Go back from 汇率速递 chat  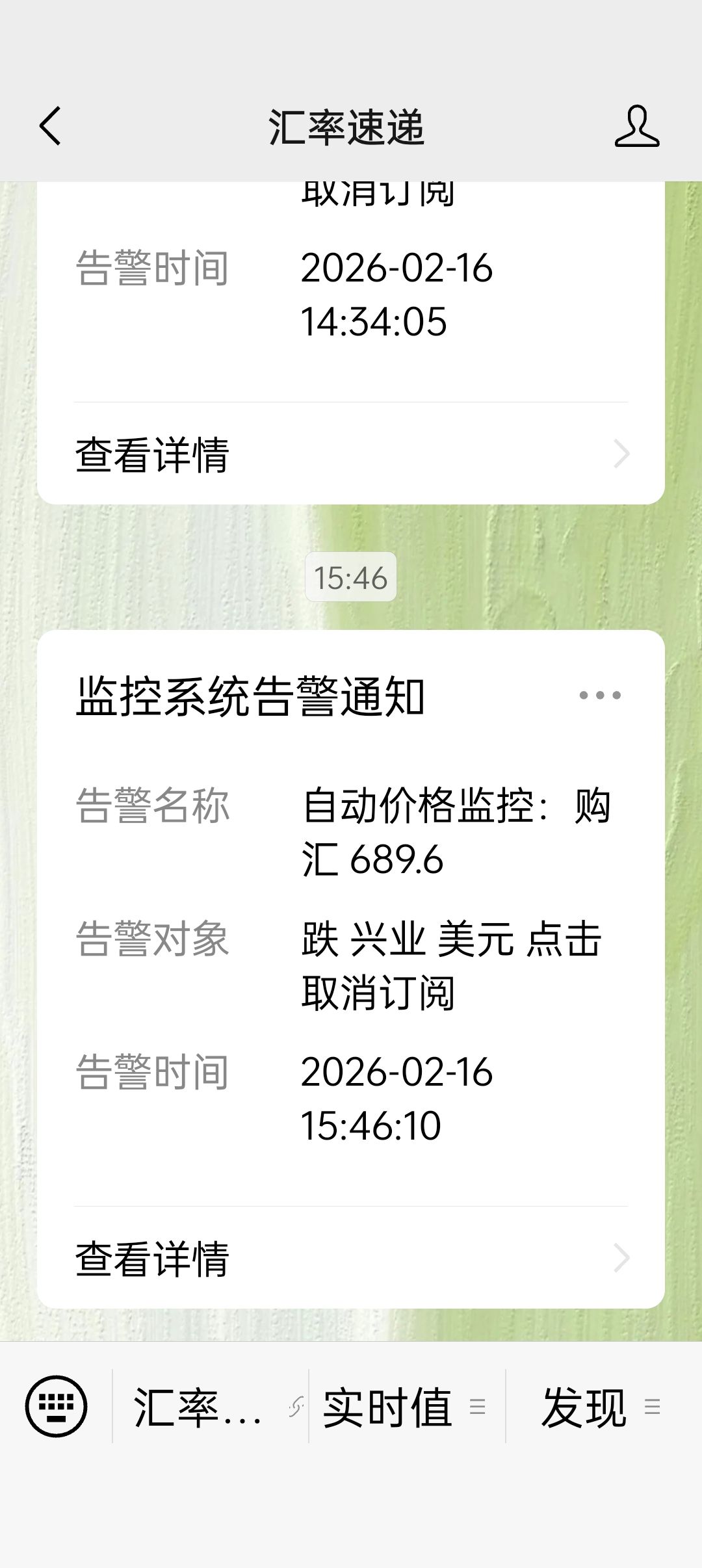(50, 126)
